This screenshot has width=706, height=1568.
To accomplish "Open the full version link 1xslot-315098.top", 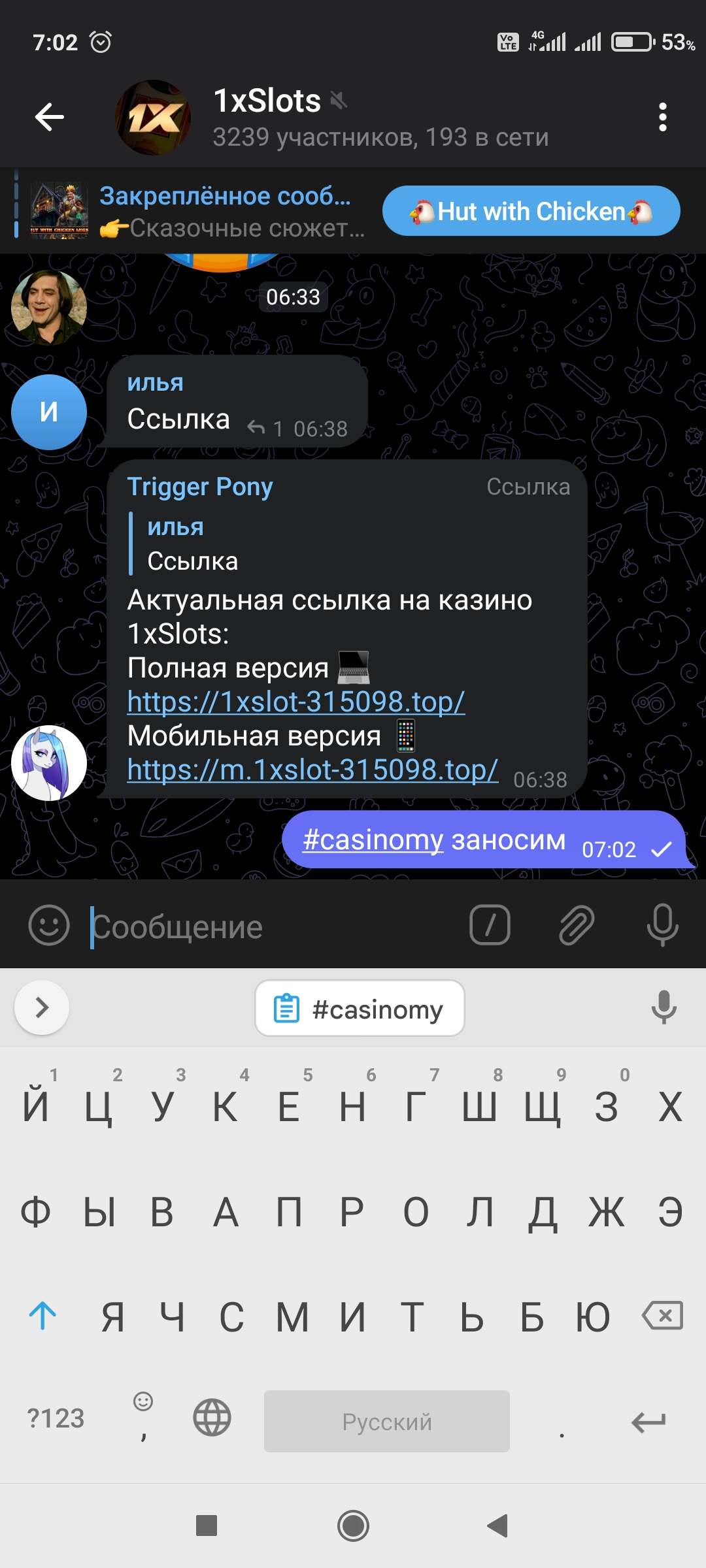I will [x=296, y=702].
